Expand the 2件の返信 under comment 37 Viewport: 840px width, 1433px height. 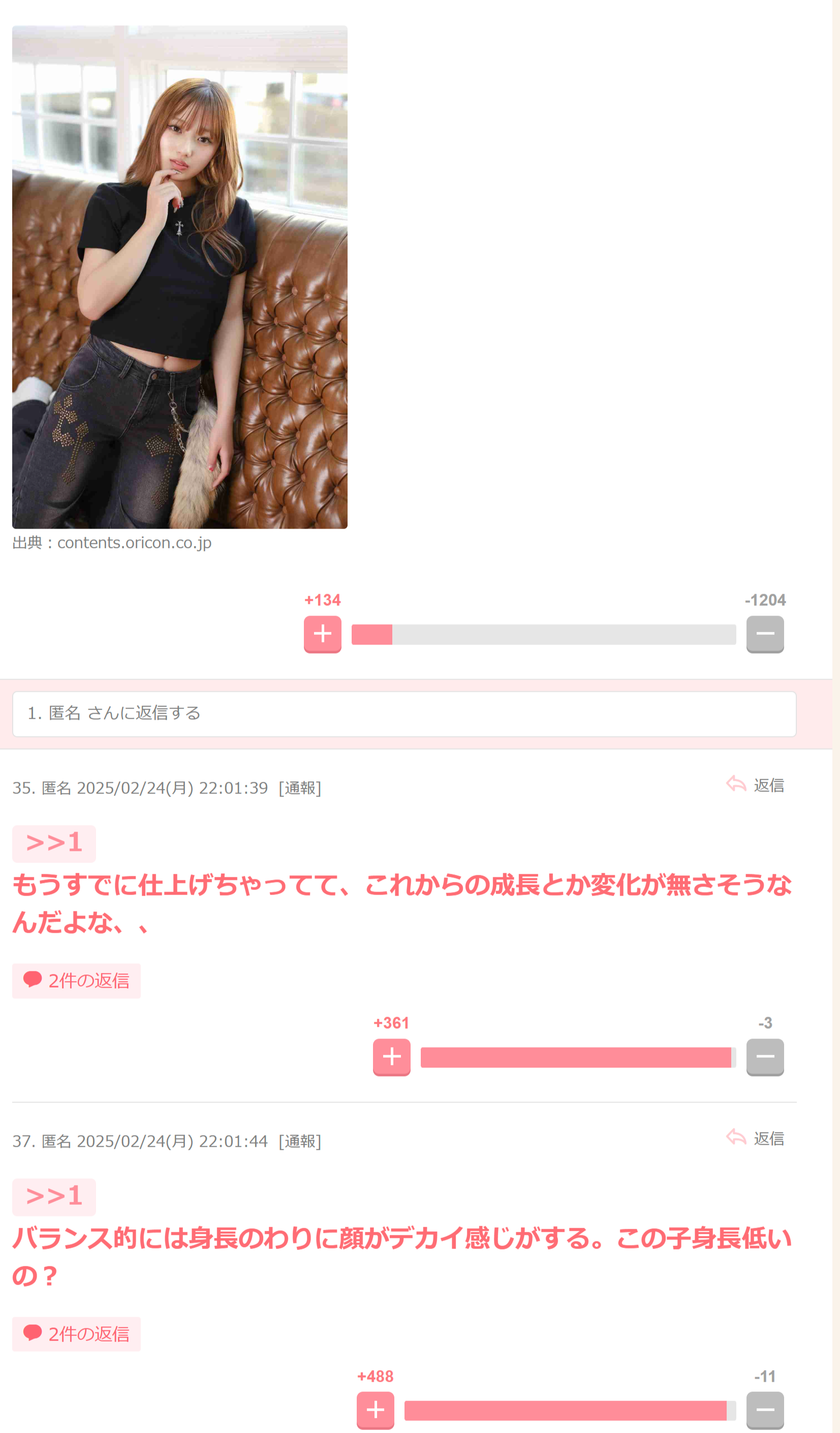pyautogui.click(x=76, y=1334)
